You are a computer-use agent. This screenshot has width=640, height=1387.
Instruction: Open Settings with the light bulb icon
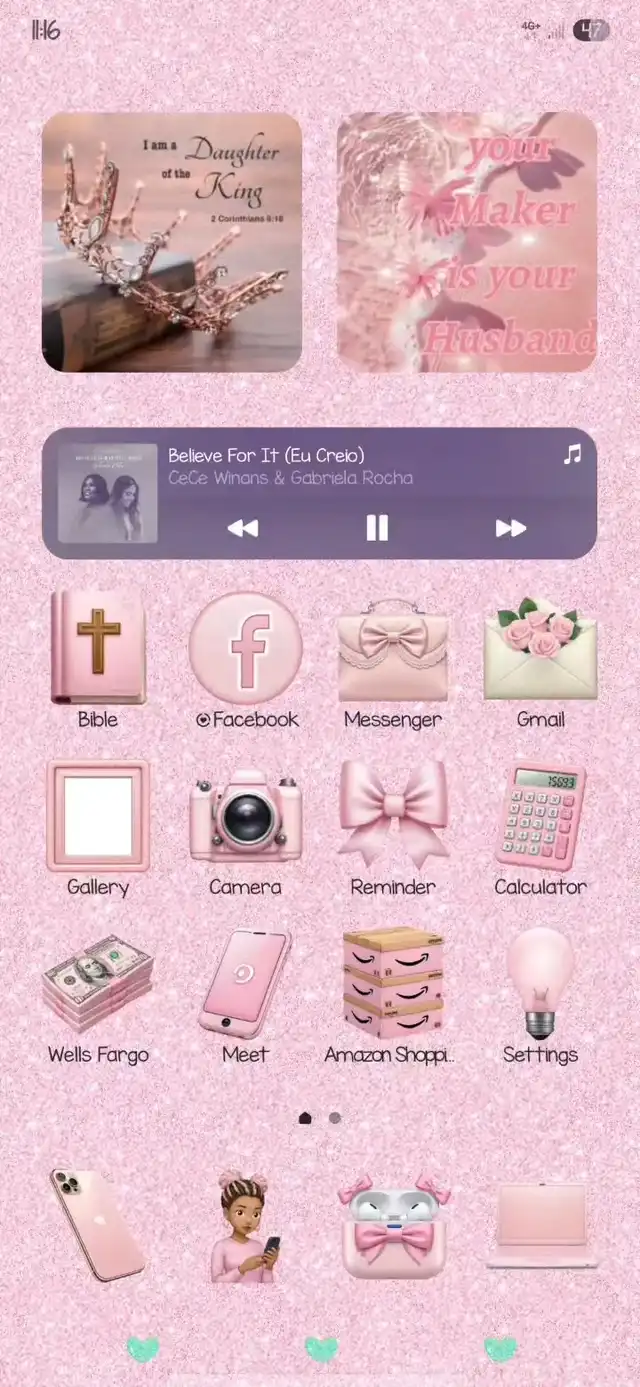[540, 983]
